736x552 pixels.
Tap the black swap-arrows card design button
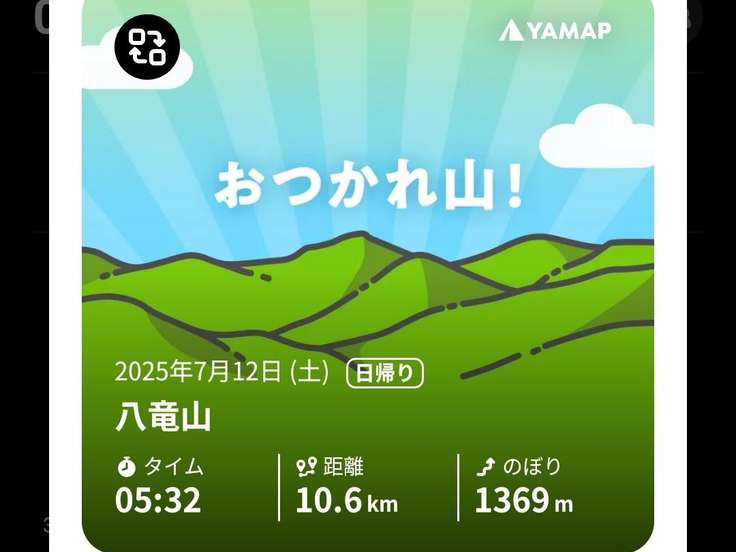pos(147,46)
